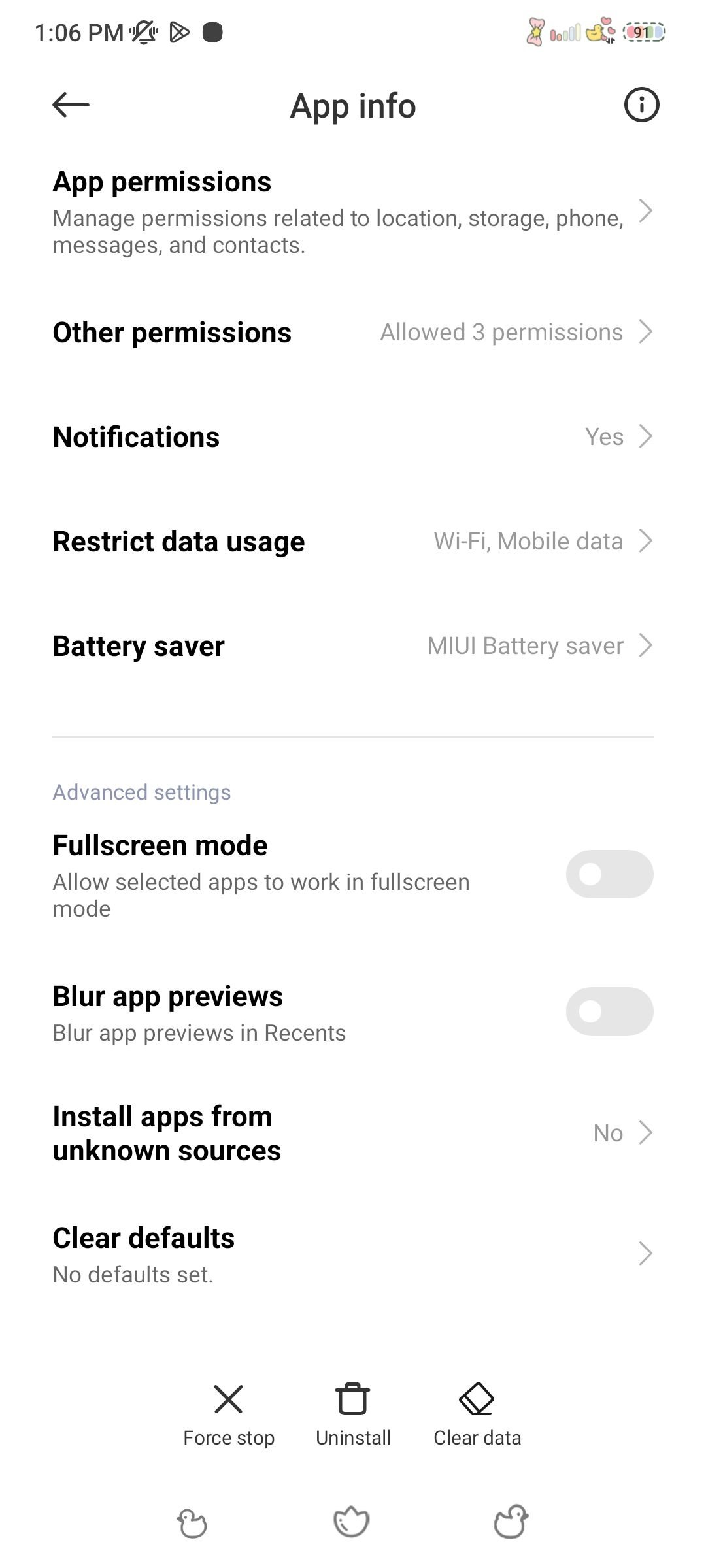Open the info icon in the app bar
706x1568 pixels.
pos(641,105)
